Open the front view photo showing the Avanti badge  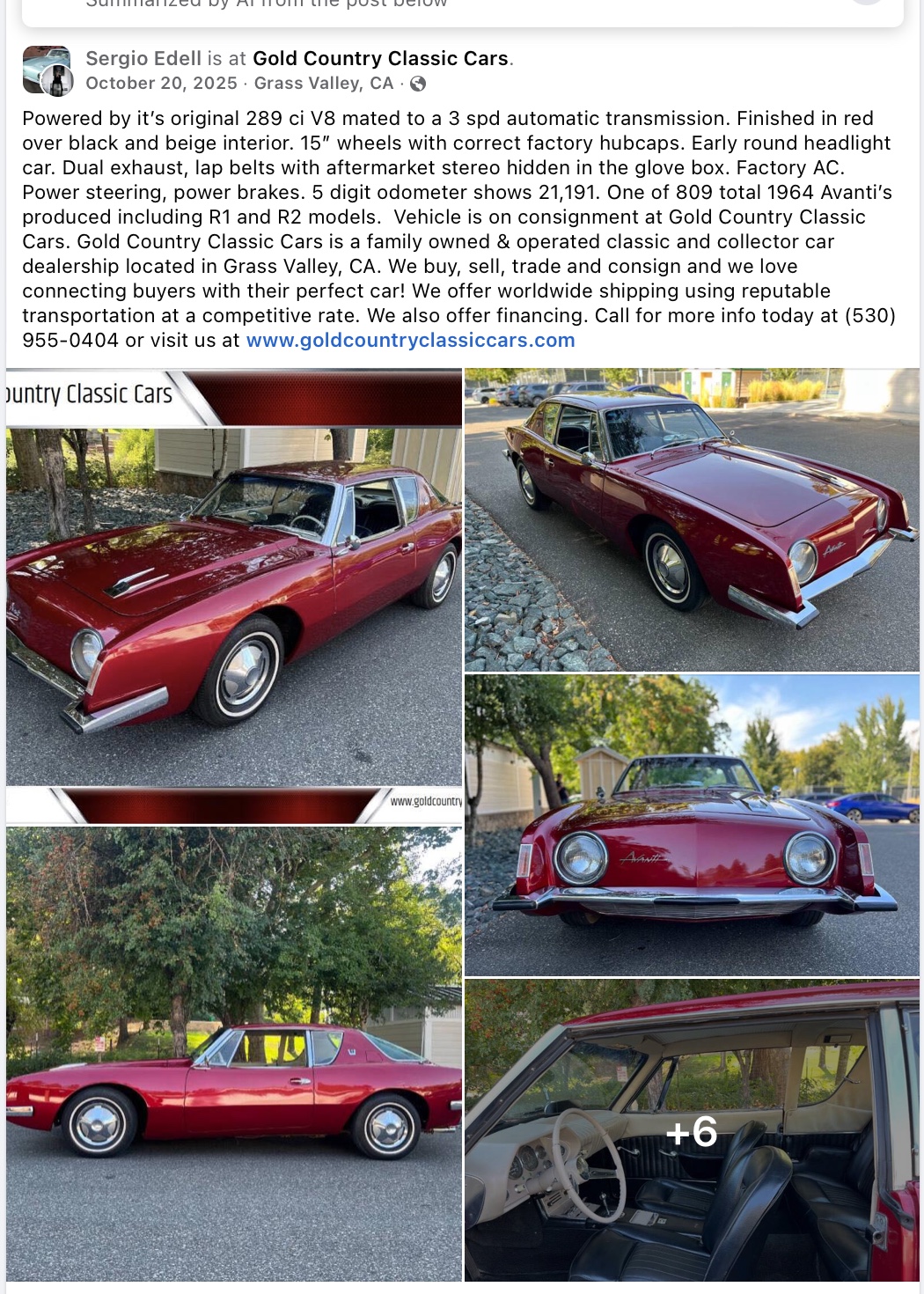pos(692,825)
